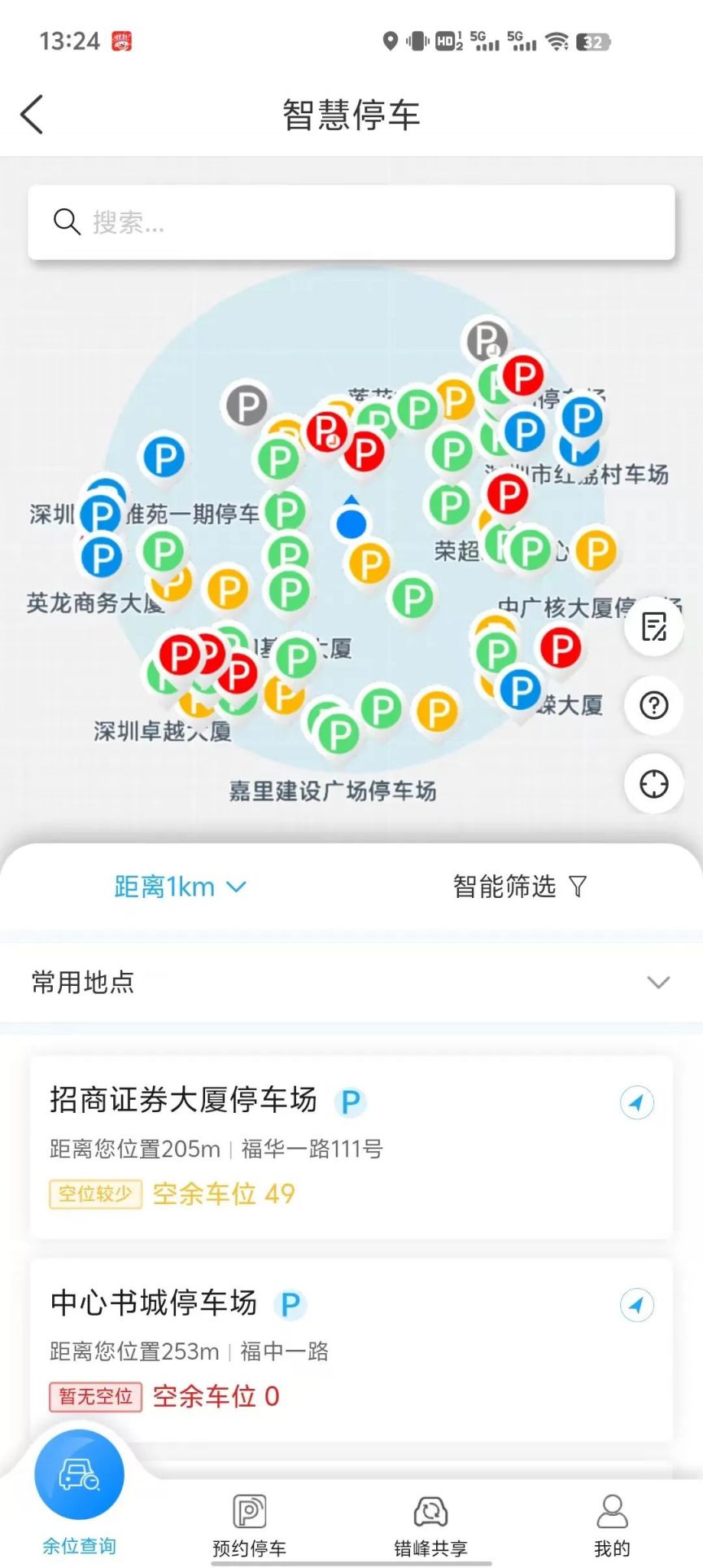
Task: Navigate to 中心书城停车场 via arrow icon
Action: tap(636, 1305)
